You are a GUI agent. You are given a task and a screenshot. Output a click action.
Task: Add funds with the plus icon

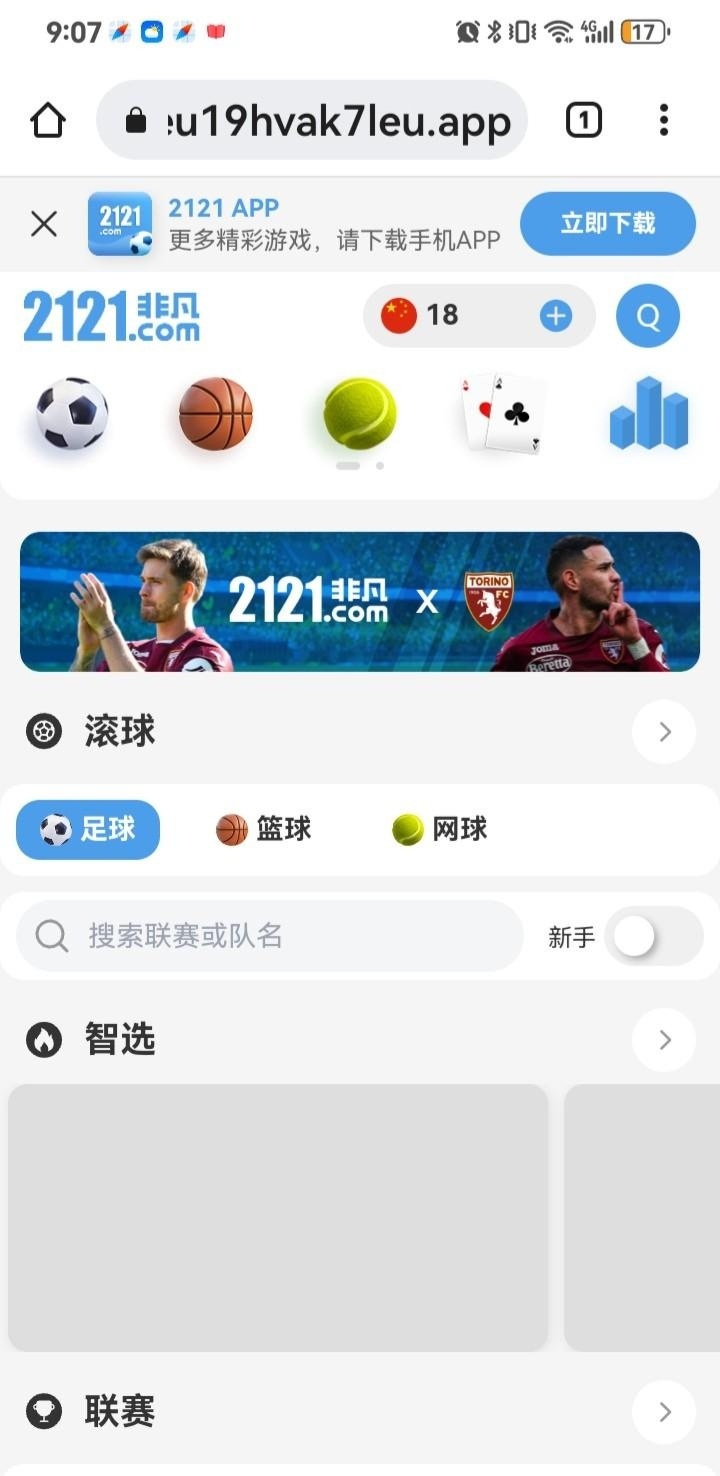[556, 316]
